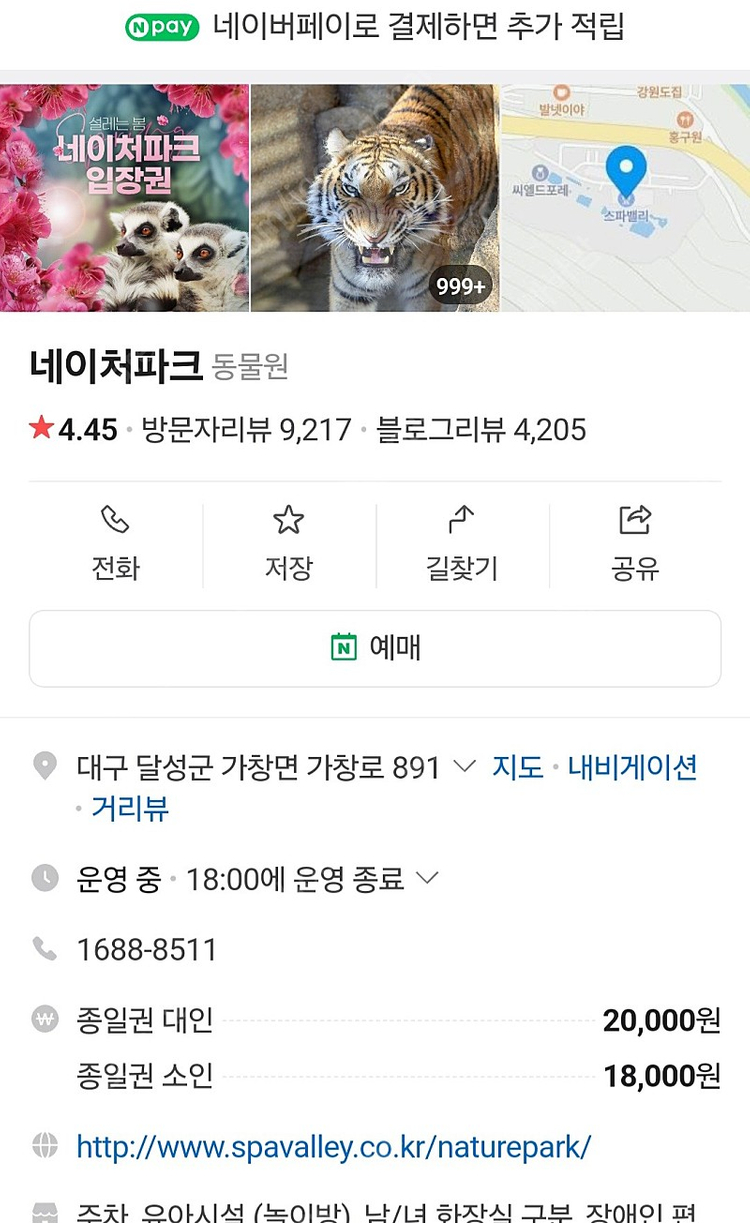Launch 내비게이션 link

click(632, 767)
